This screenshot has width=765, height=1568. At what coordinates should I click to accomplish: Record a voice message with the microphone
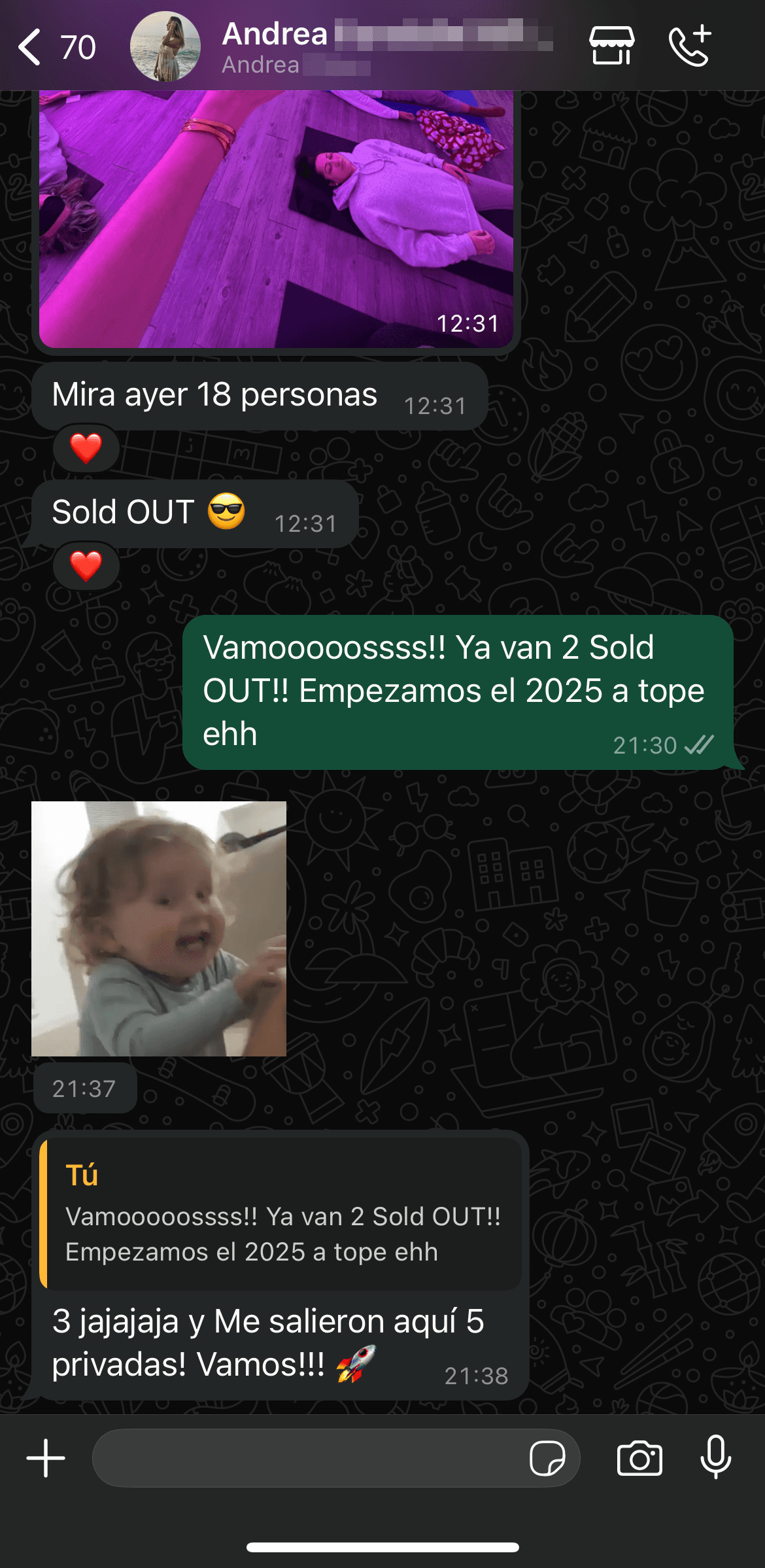coord(715,1457)
